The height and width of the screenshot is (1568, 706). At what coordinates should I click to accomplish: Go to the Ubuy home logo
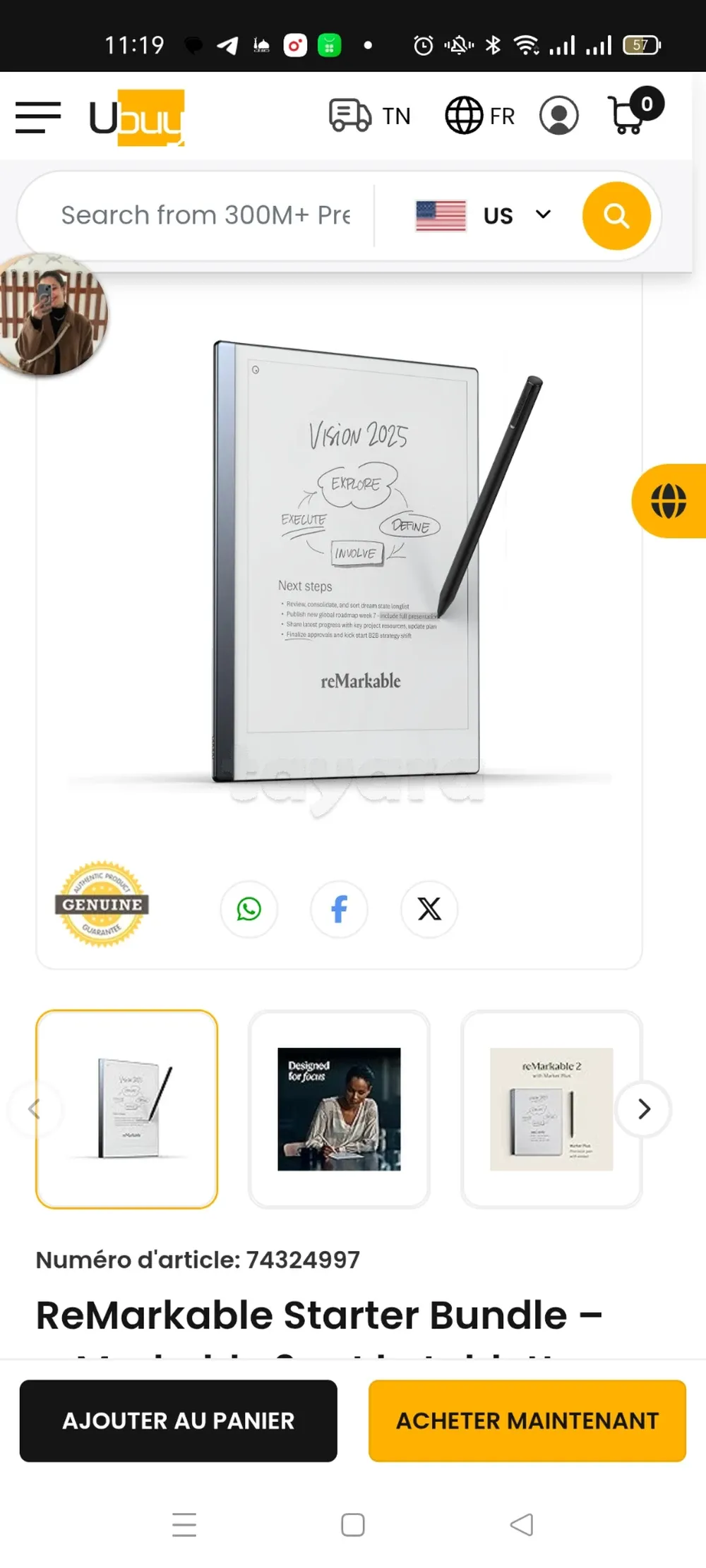137,117
